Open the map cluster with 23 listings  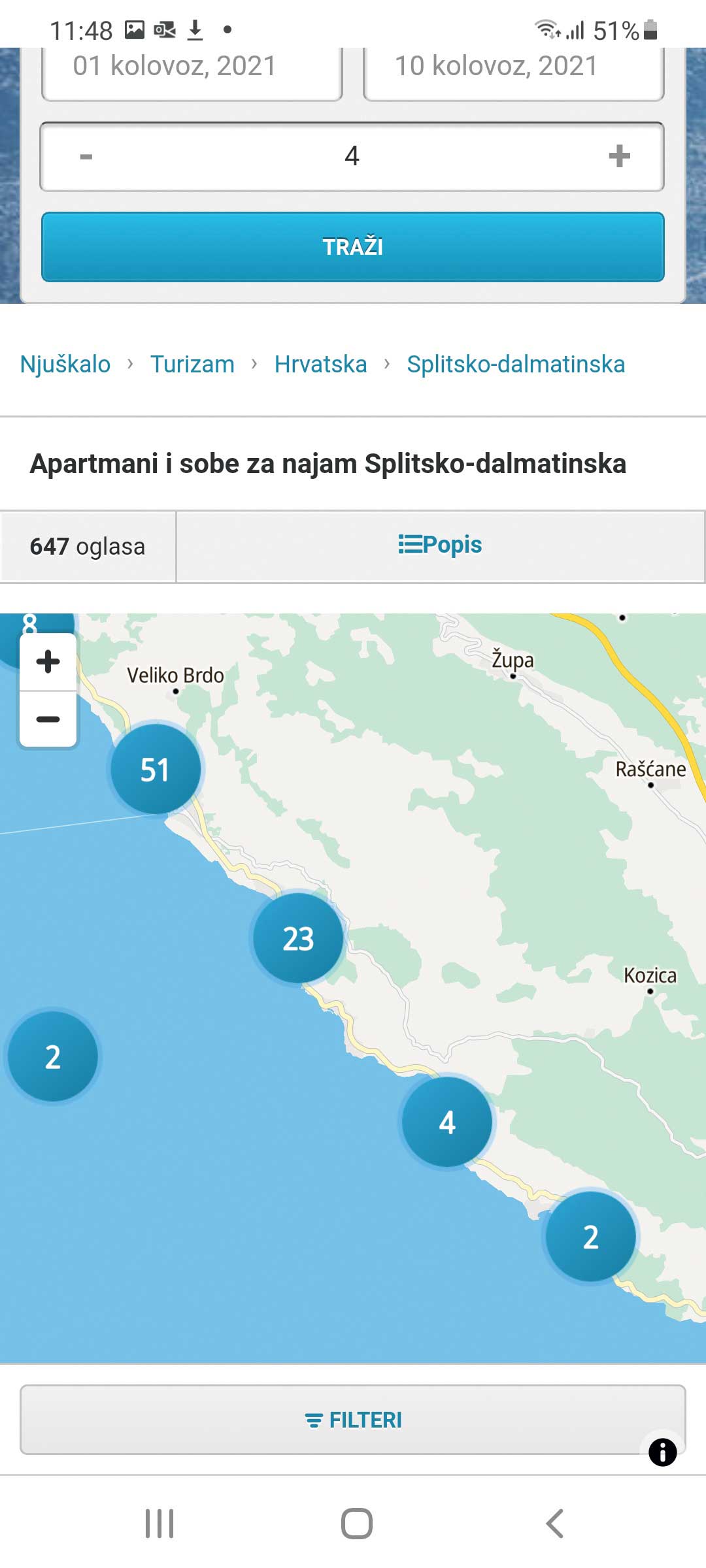tap(298, 938)
